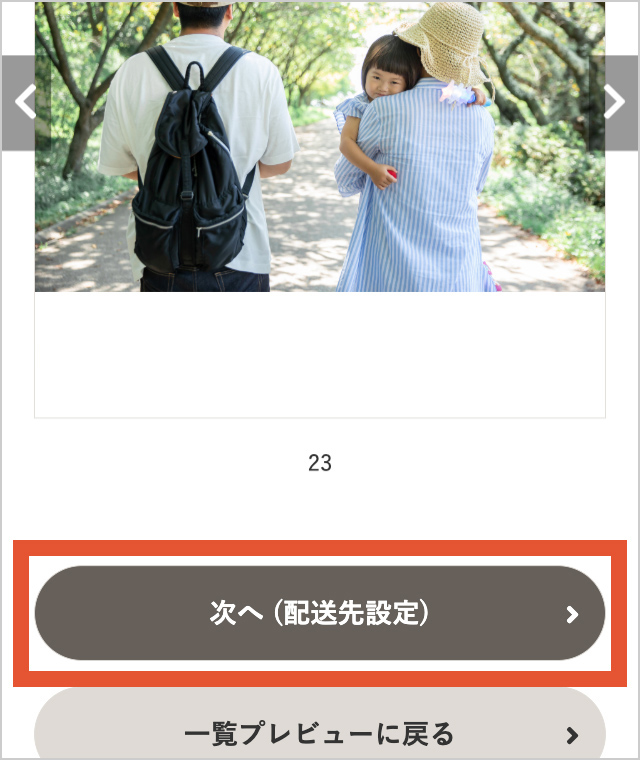
Task: Tap 次へ（配送先設定）to proceed
Action: pos(320,613)
